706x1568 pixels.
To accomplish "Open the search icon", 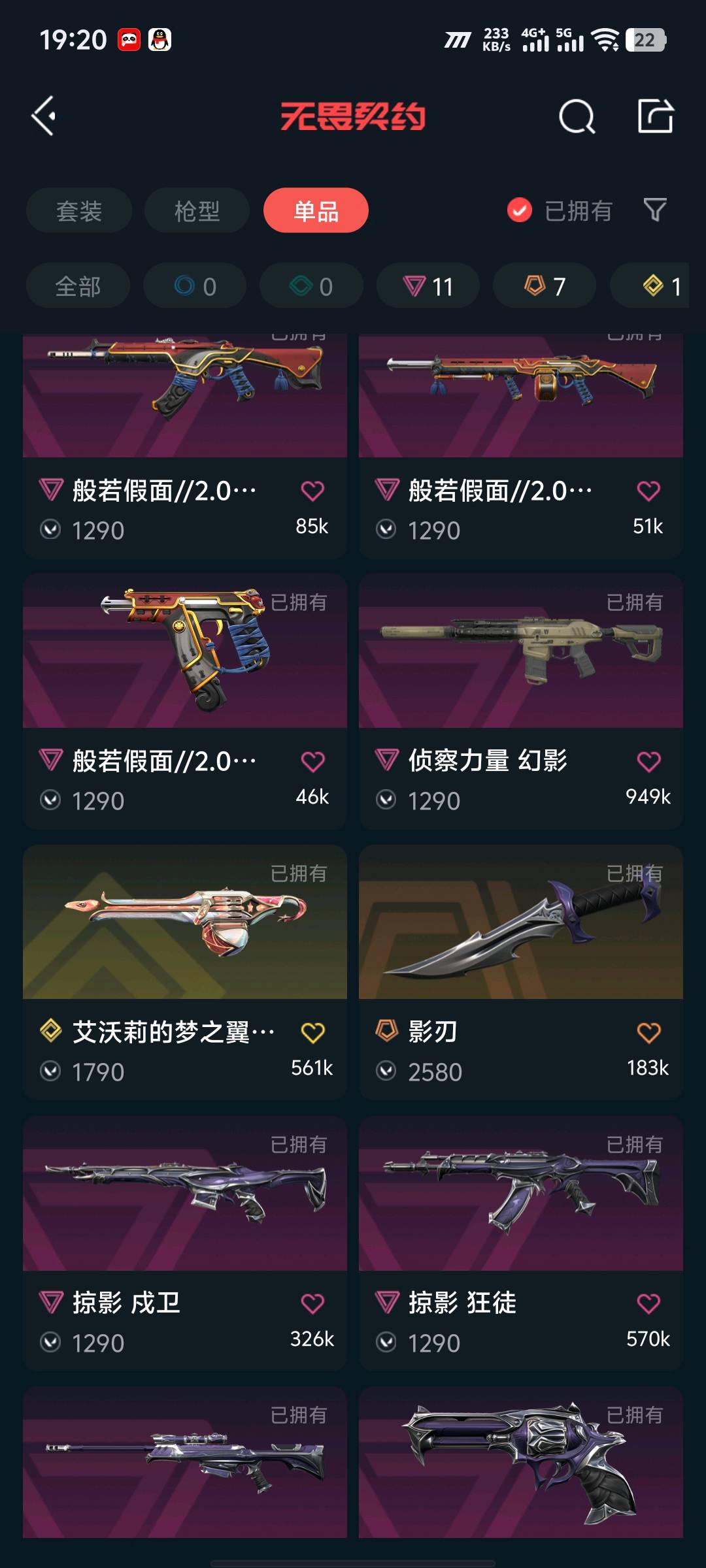I will (x=577, y=117).
